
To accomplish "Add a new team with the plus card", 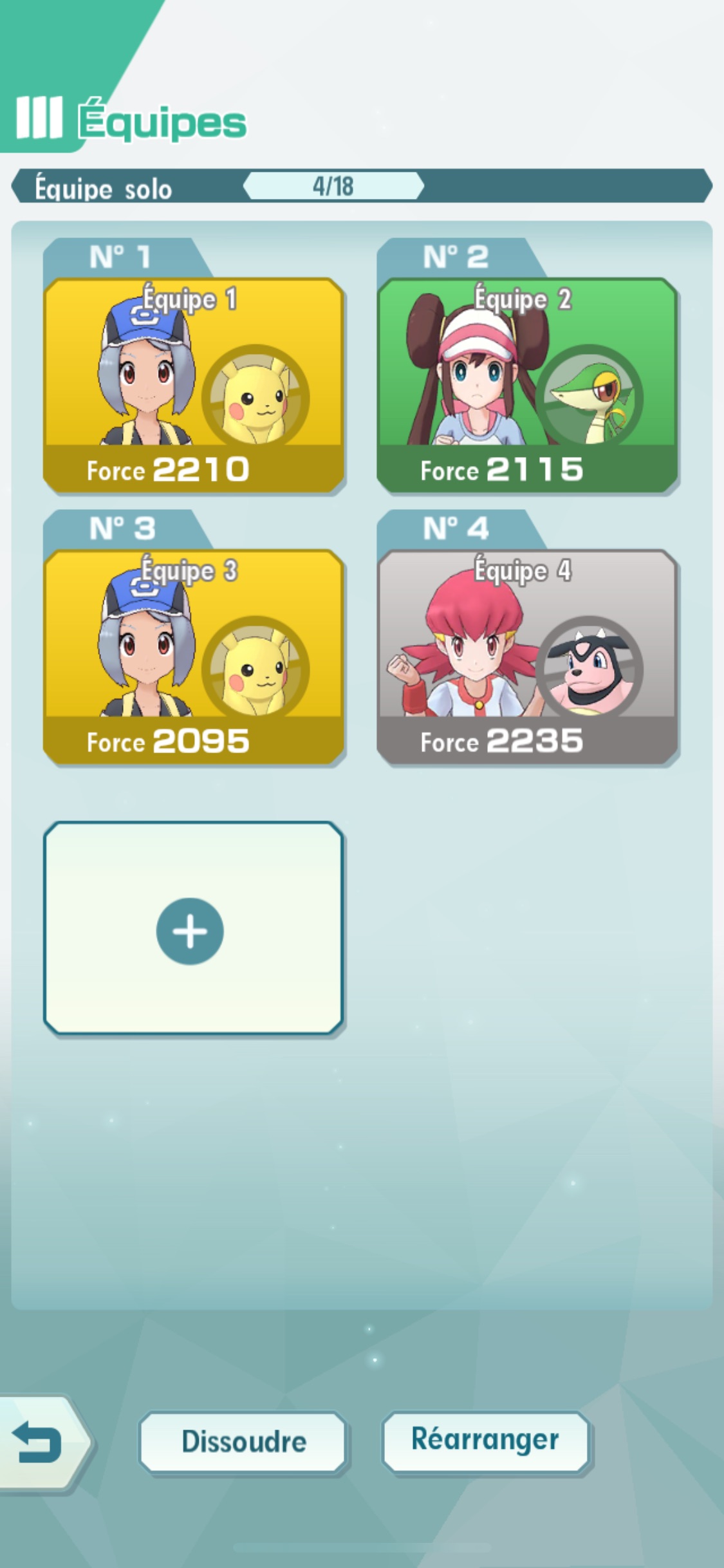I will tap(190, 930).
